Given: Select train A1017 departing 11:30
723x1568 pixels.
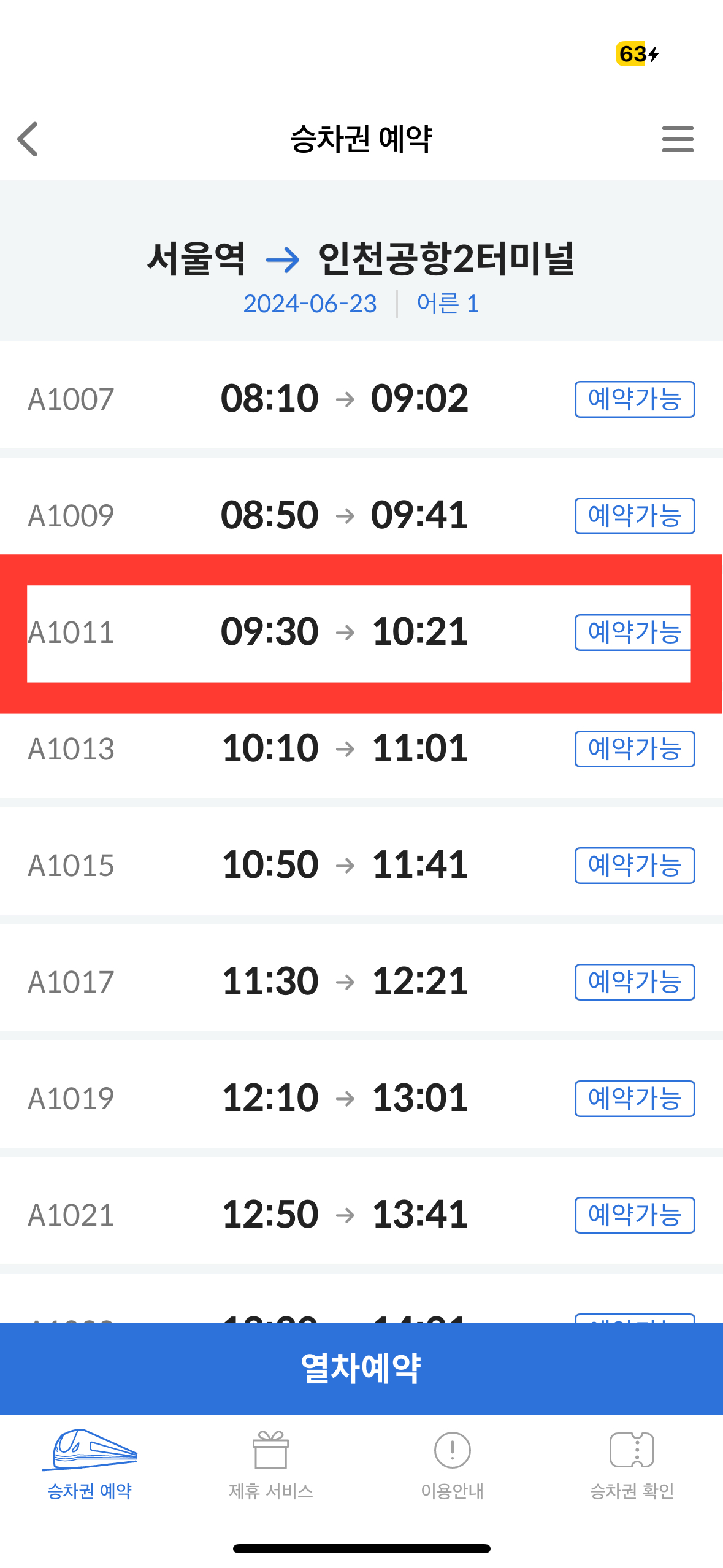Looking at the screenshot, I should [x=361, y=982].
